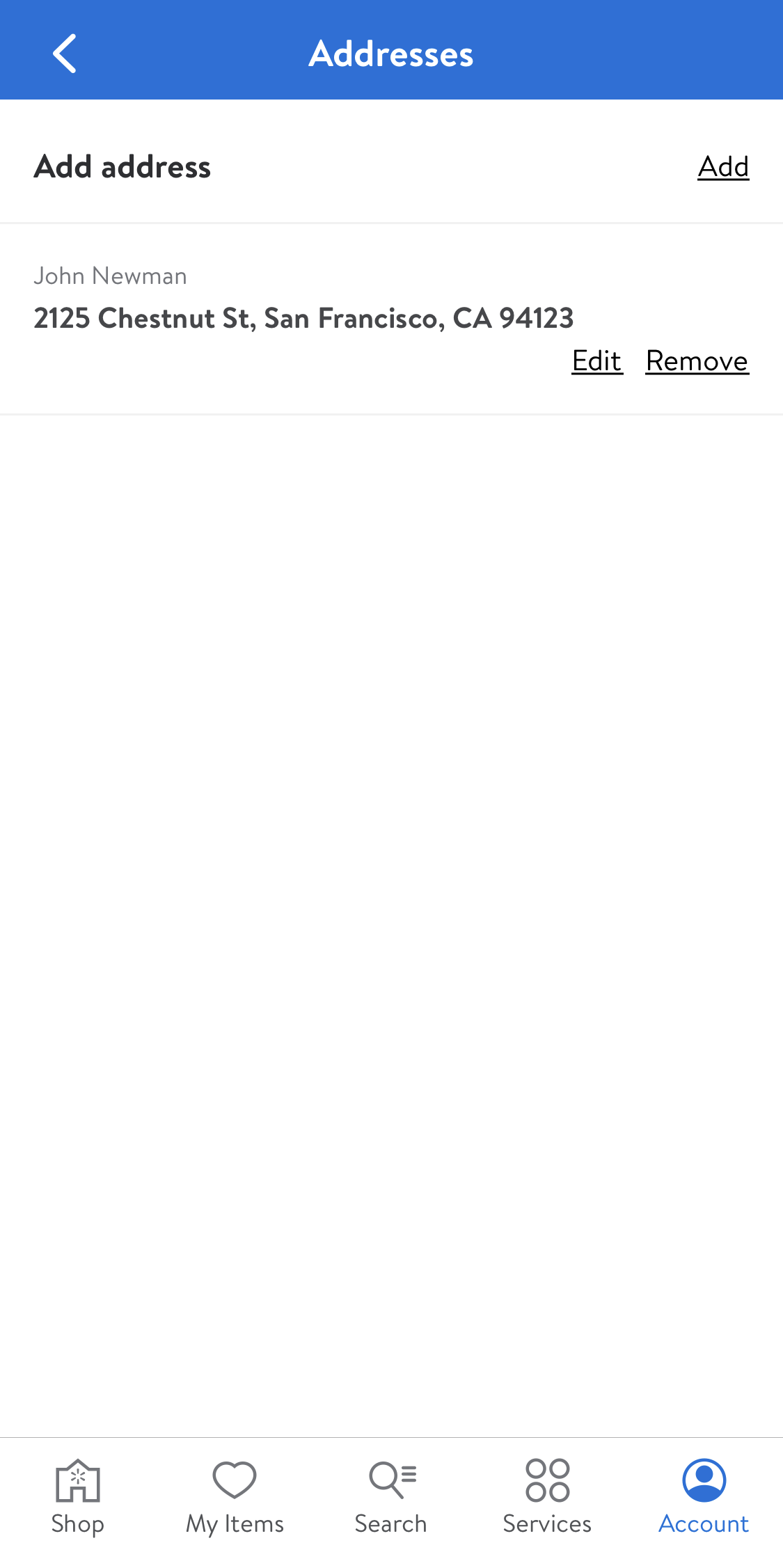Remove the Chestnut St address
The height and width of the screenshot is (1568, 783).
click(697, 361)
